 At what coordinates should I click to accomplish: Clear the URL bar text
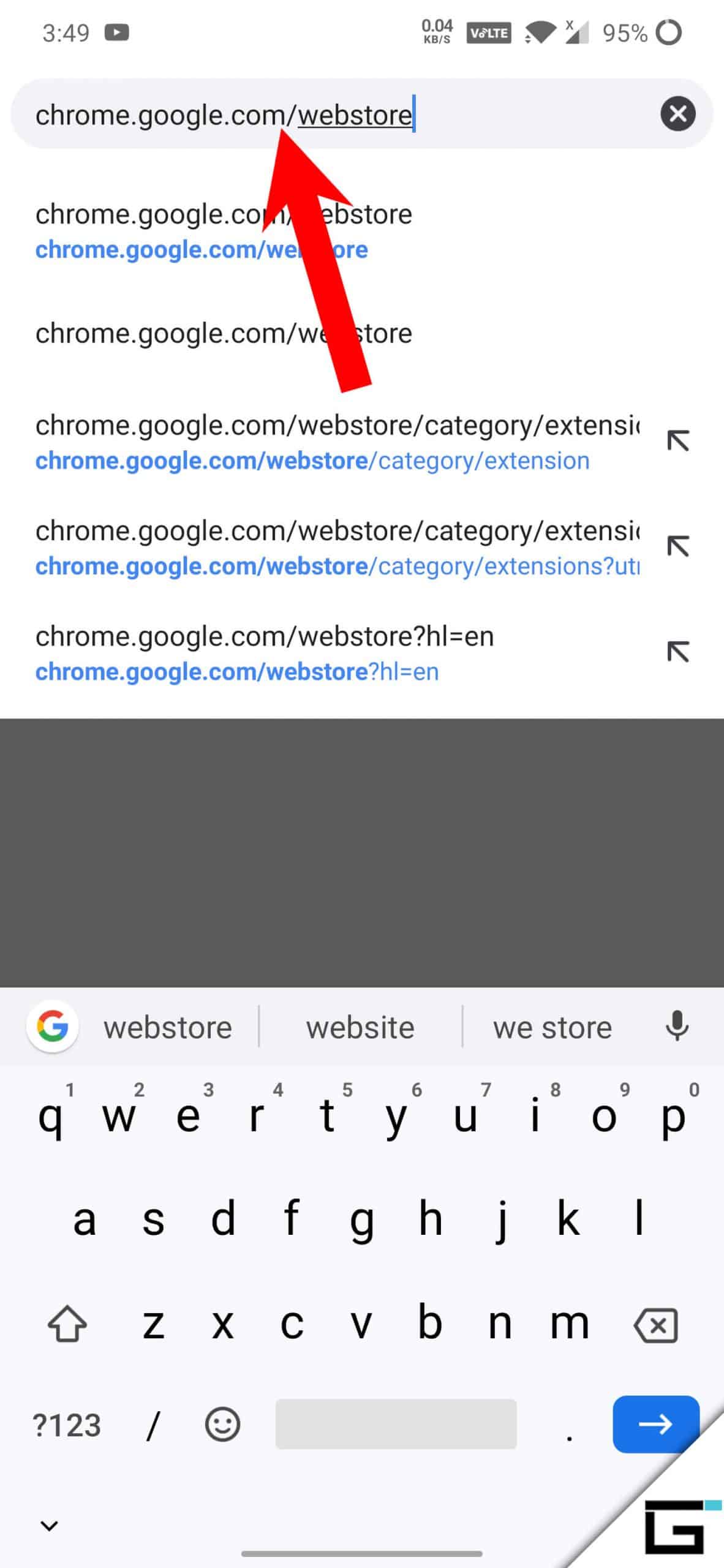pos(677,114)
